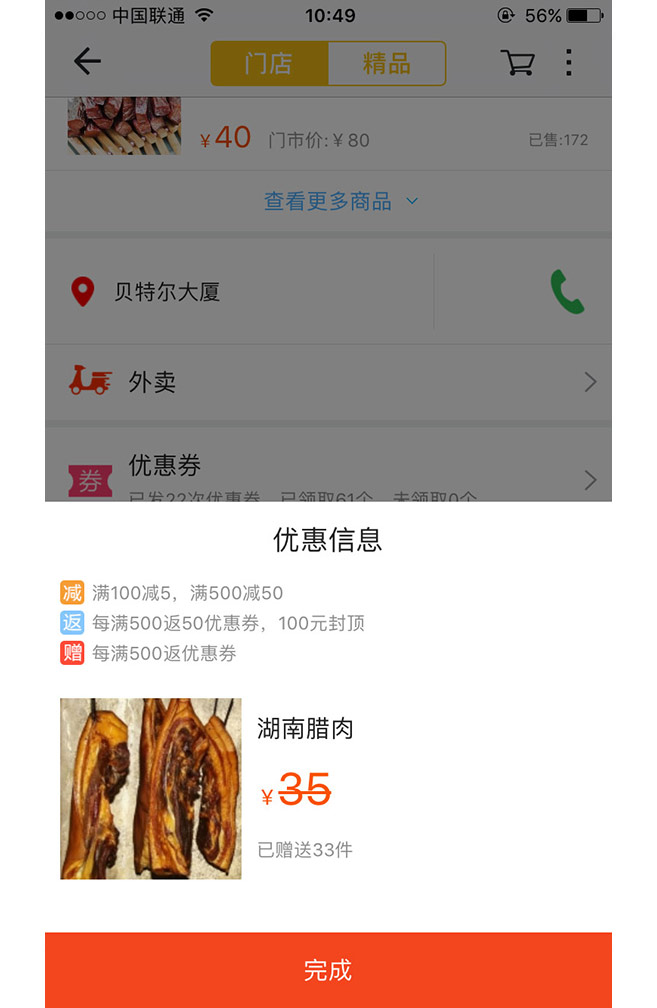Expand 查看更多商品

click(x=340, y=202)
